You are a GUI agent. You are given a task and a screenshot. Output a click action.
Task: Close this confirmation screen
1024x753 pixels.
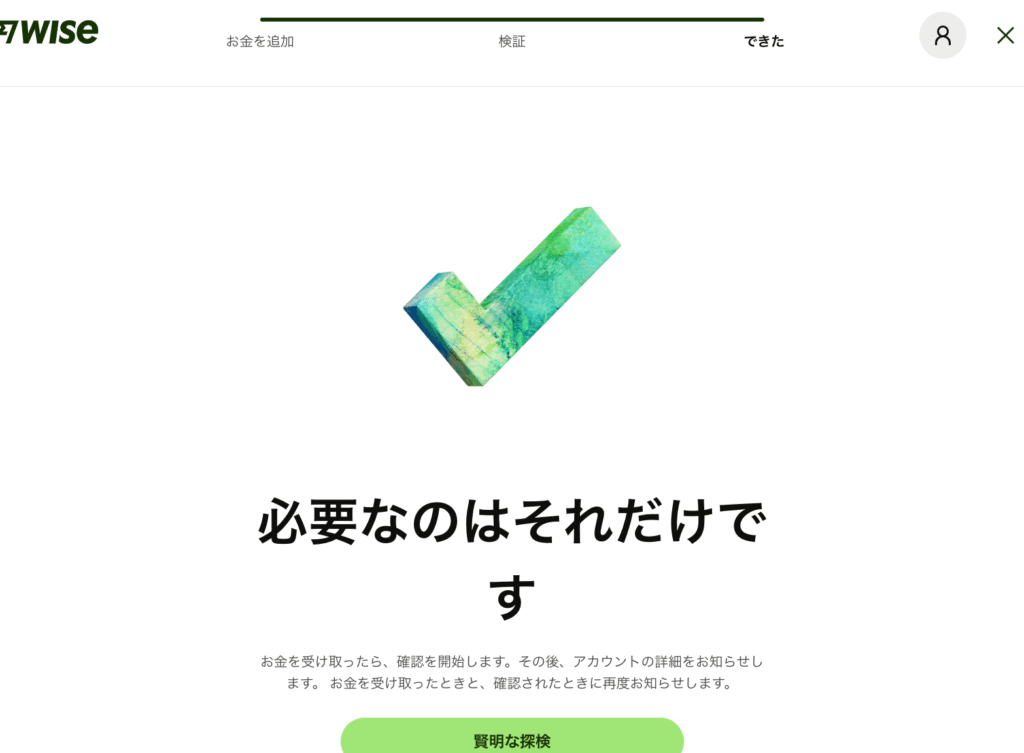click(x=1005, y=36)
